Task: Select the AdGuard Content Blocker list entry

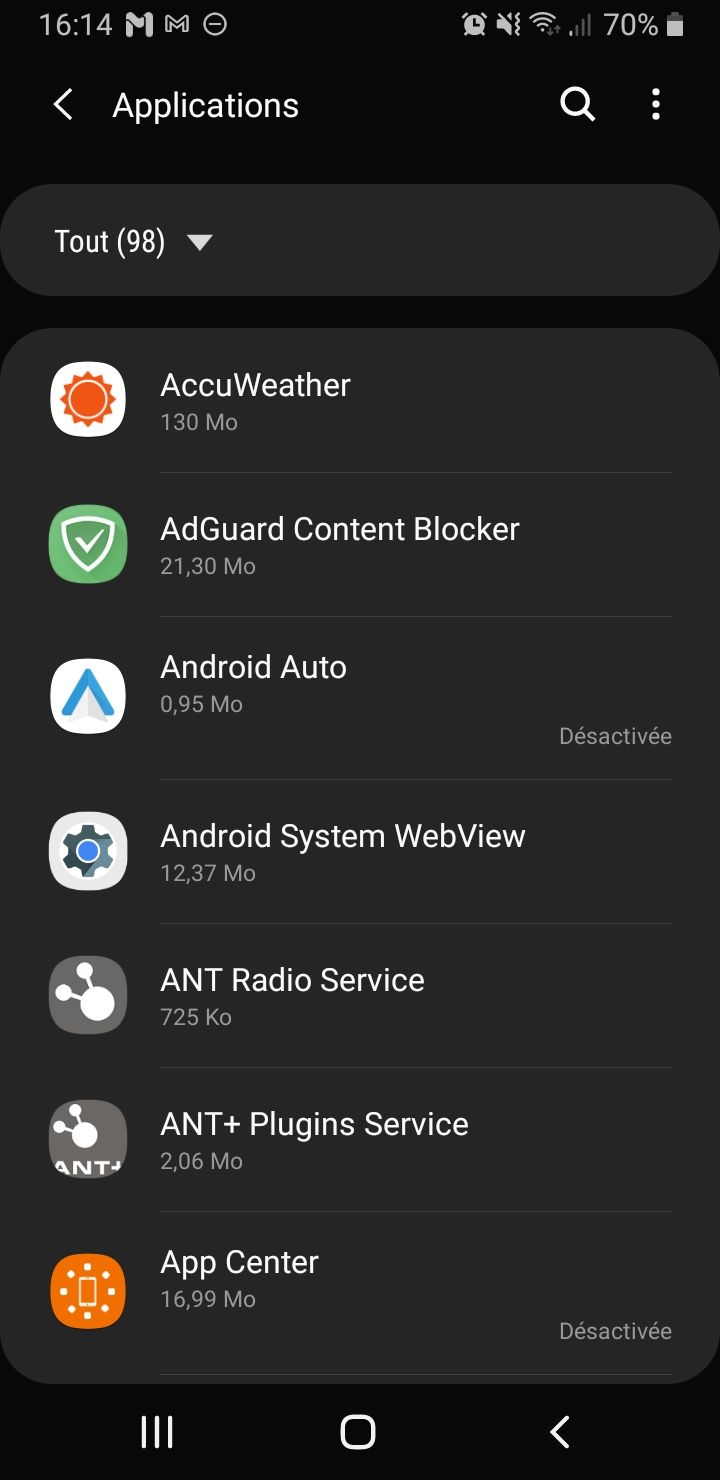Action: [360, 543]
